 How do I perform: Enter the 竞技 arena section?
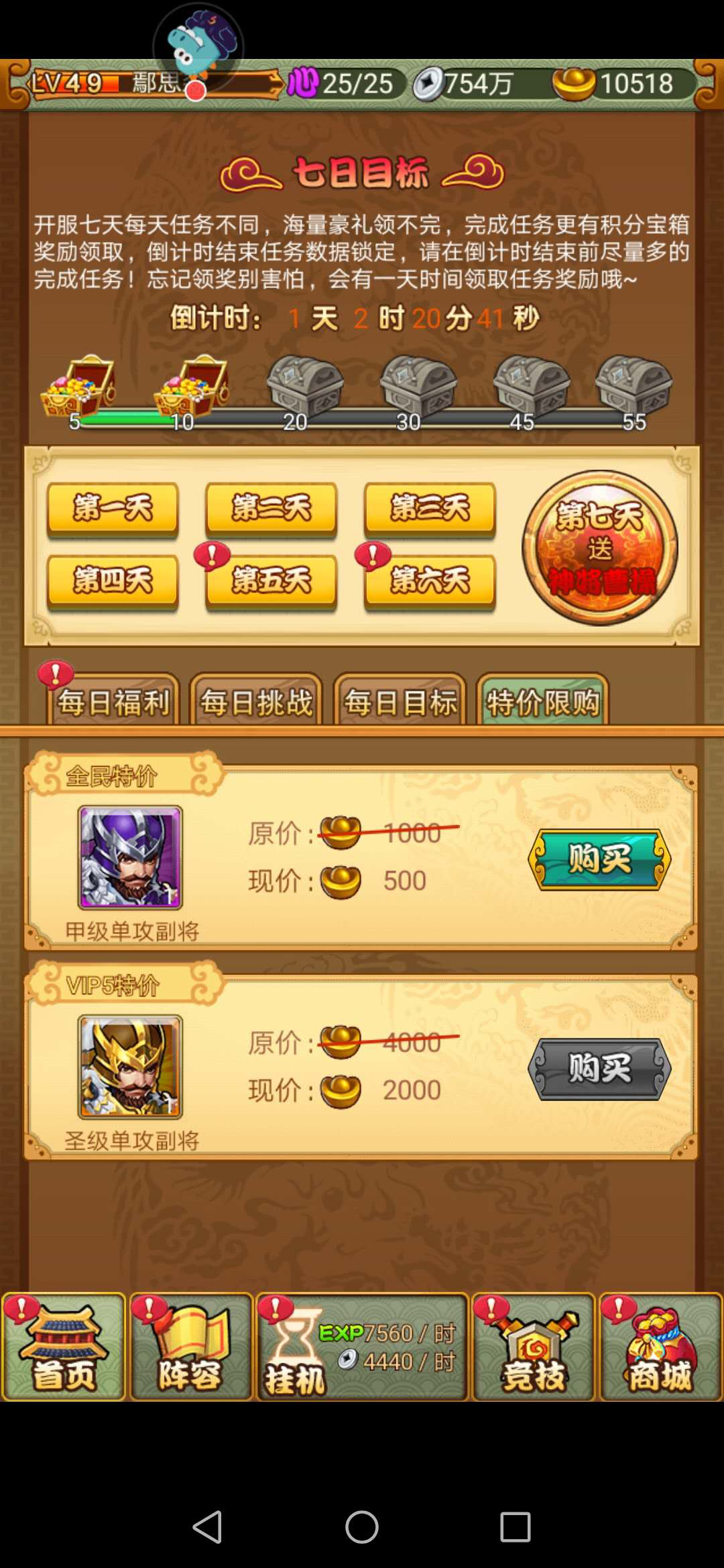(x=534, y=1347)
